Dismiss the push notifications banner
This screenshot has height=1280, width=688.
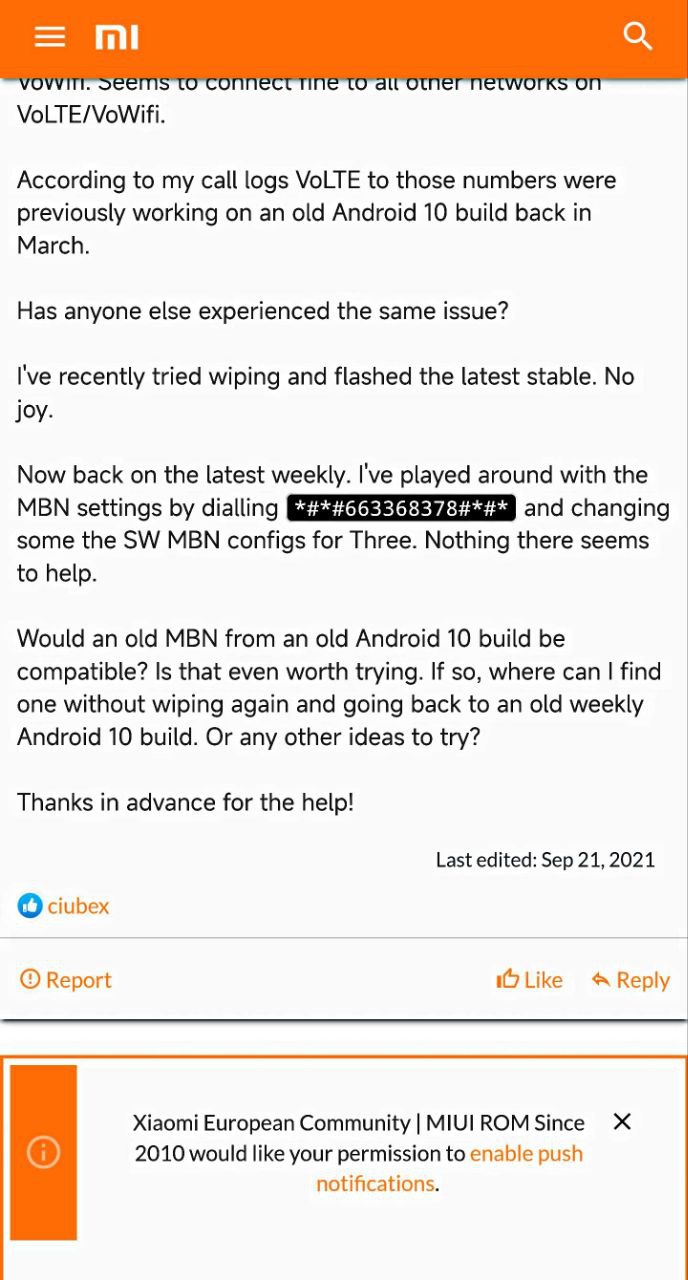pos(622,1122)
